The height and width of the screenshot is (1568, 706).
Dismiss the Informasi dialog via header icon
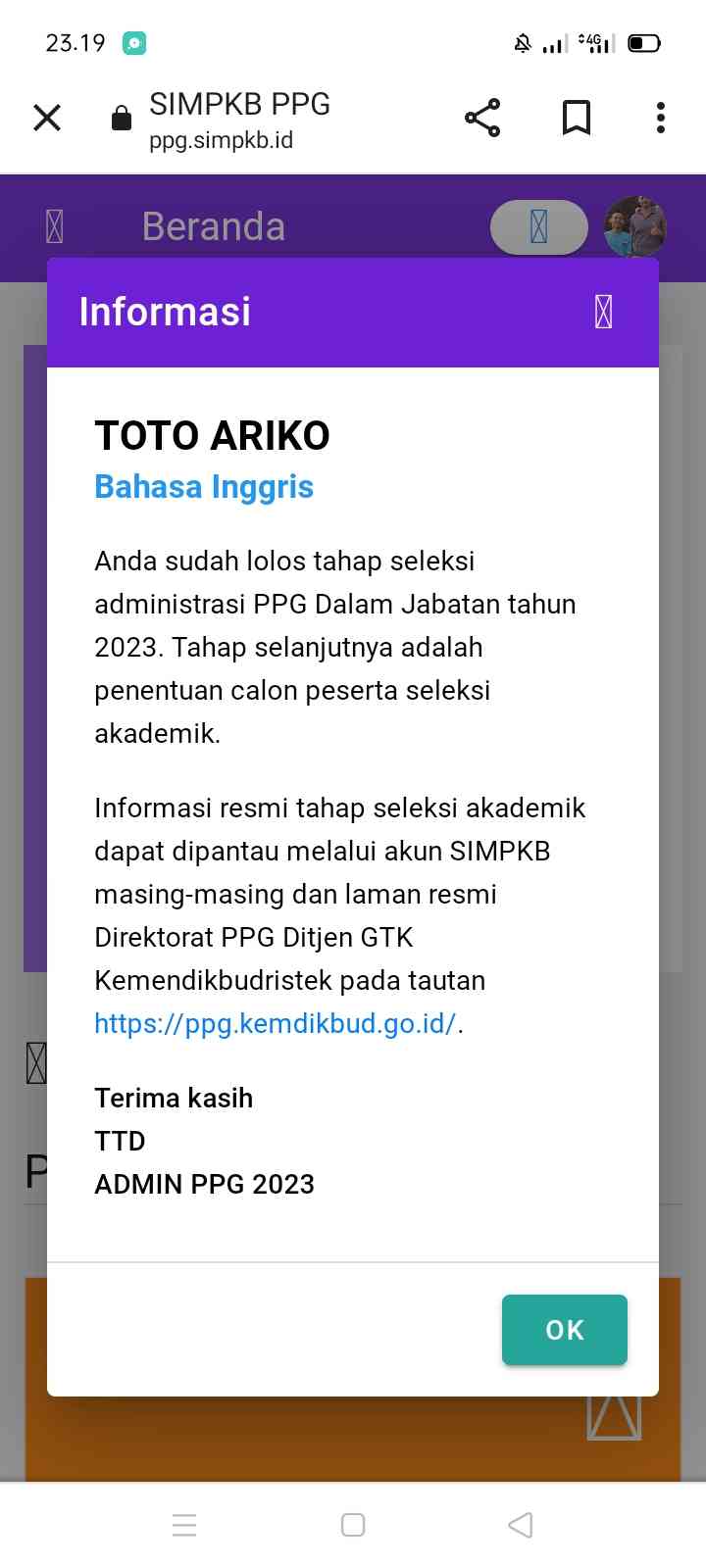(x=603, y=313)
